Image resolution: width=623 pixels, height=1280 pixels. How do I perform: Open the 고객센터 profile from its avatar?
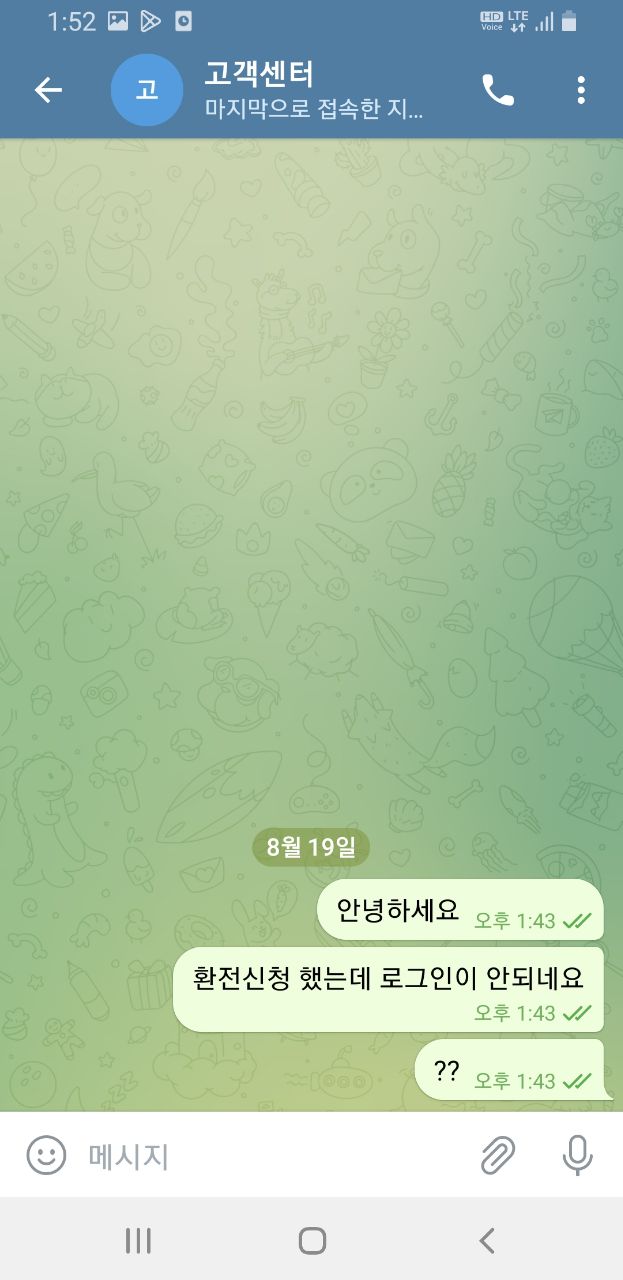[147, 90]
